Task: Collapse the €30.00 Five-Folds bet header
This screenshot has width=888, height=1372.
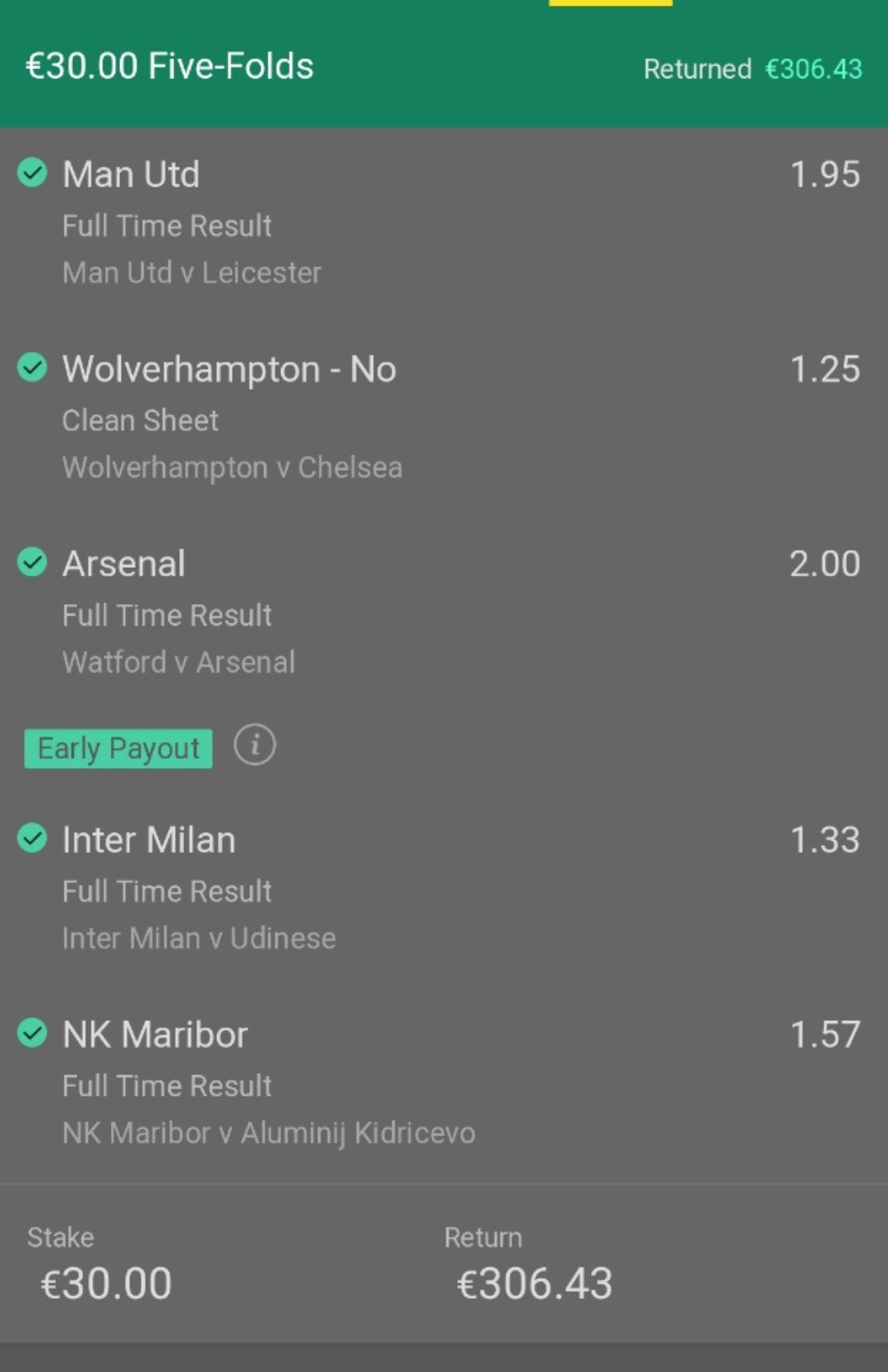Action: [x=444, y=67]
